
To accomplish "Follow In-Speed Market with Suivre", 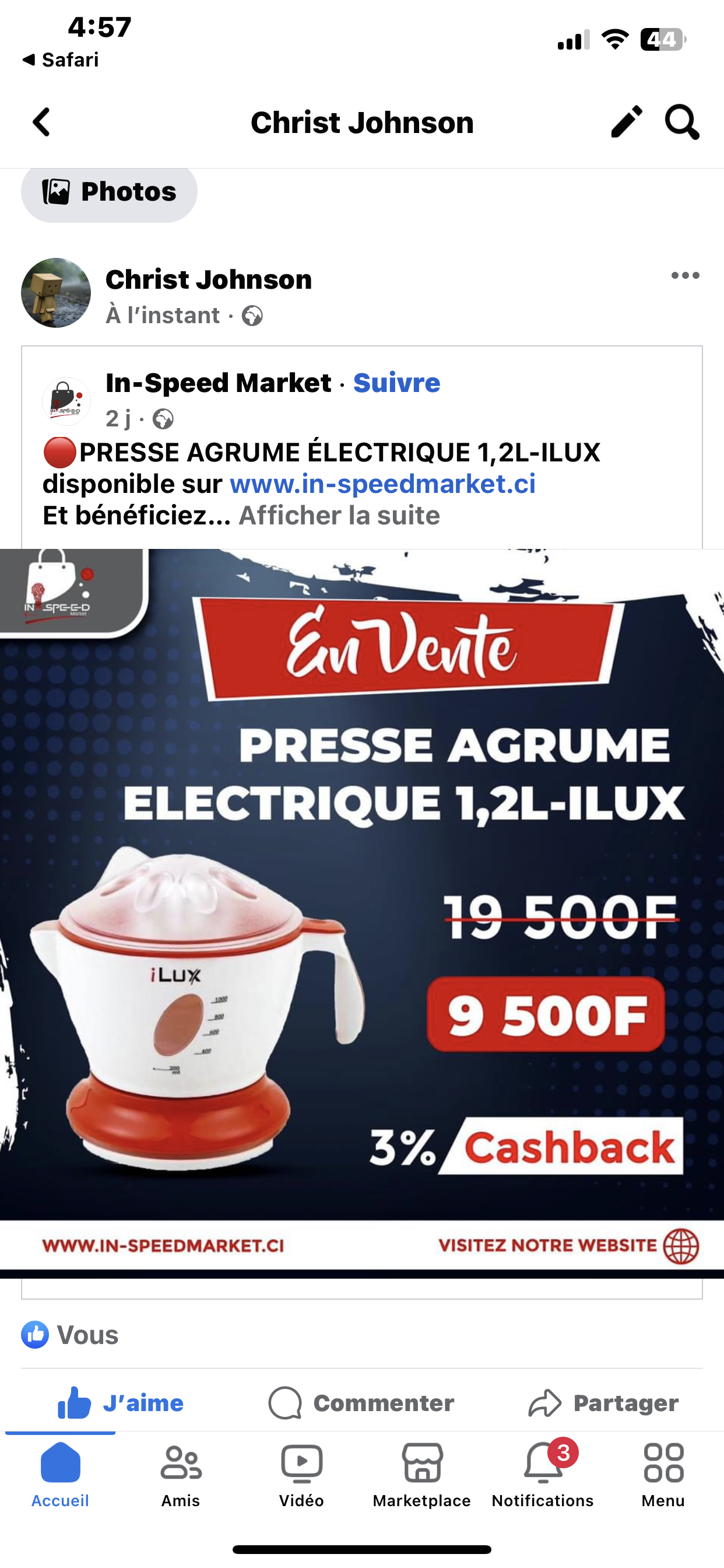I will click(x=396, y=383).
